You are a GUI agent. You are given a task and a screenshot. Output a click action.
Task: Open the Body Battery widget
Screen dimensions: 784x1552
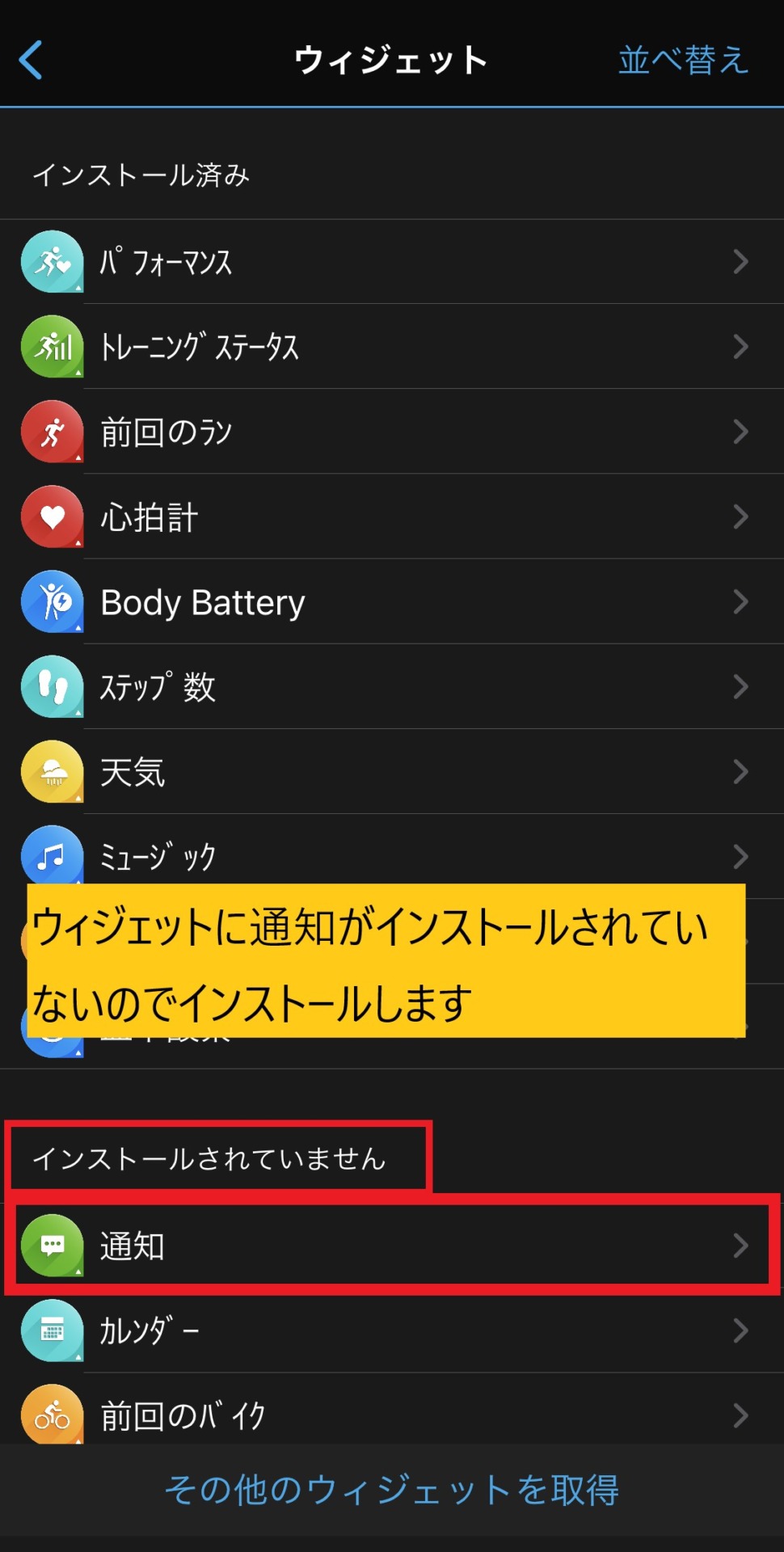[x=392, y=601]
